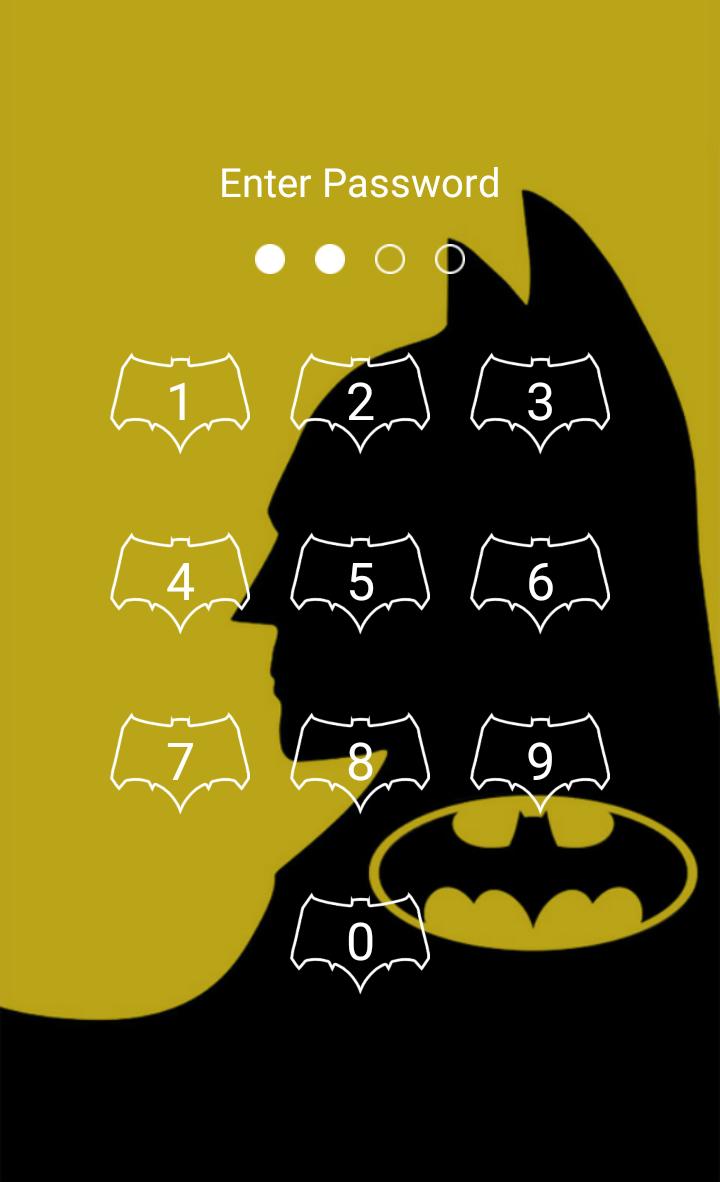This screenshot has width=720, height=1182.
Task: Tap the digit 1 key
Action: click(x=180, y=402)
